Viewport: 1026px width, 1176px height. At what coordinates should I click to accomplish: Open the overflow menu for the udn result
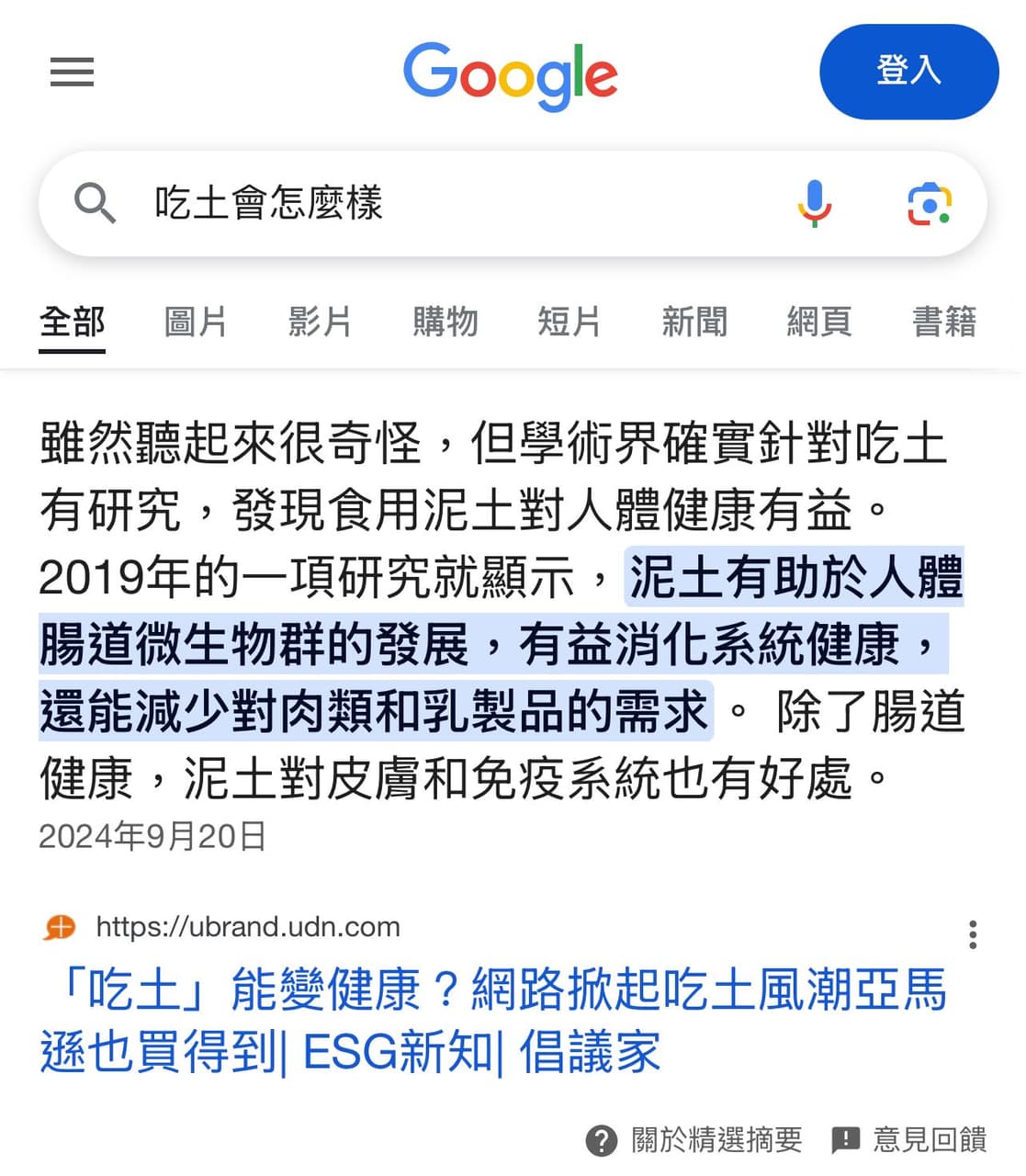[973, 934]
